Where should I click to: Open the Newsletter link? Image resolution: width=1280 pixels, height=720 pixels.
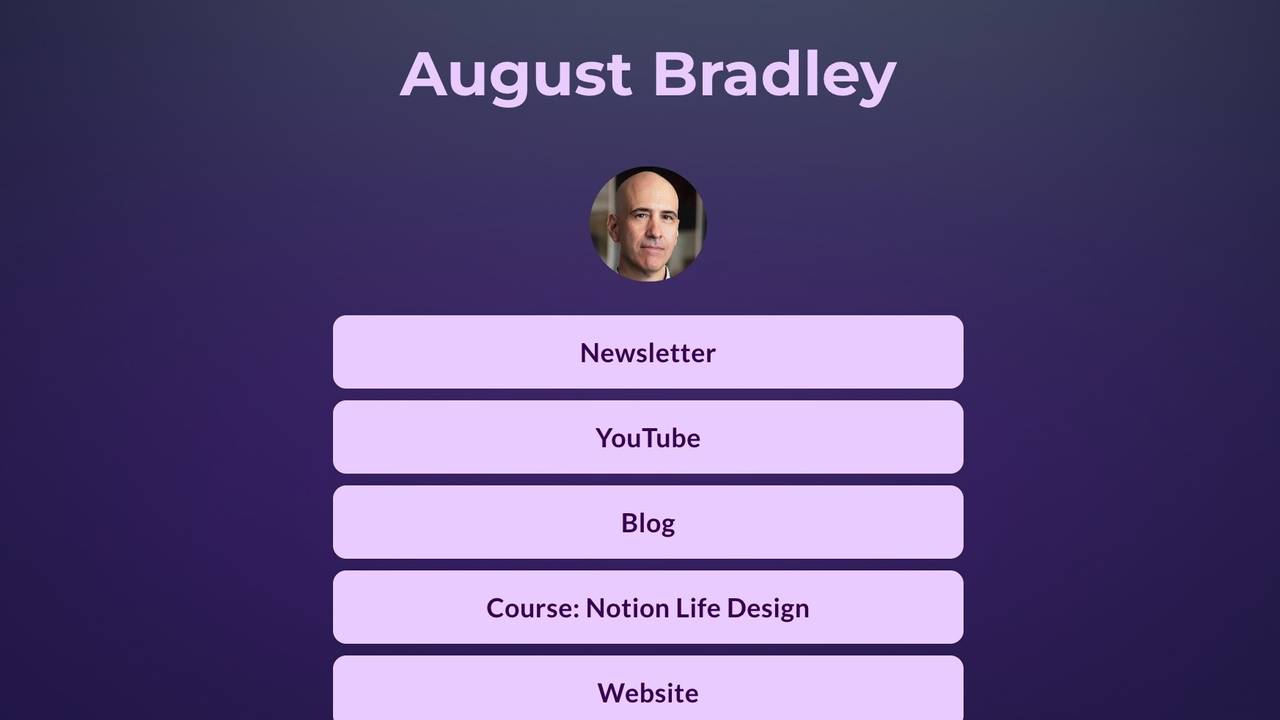click(647, 352)
